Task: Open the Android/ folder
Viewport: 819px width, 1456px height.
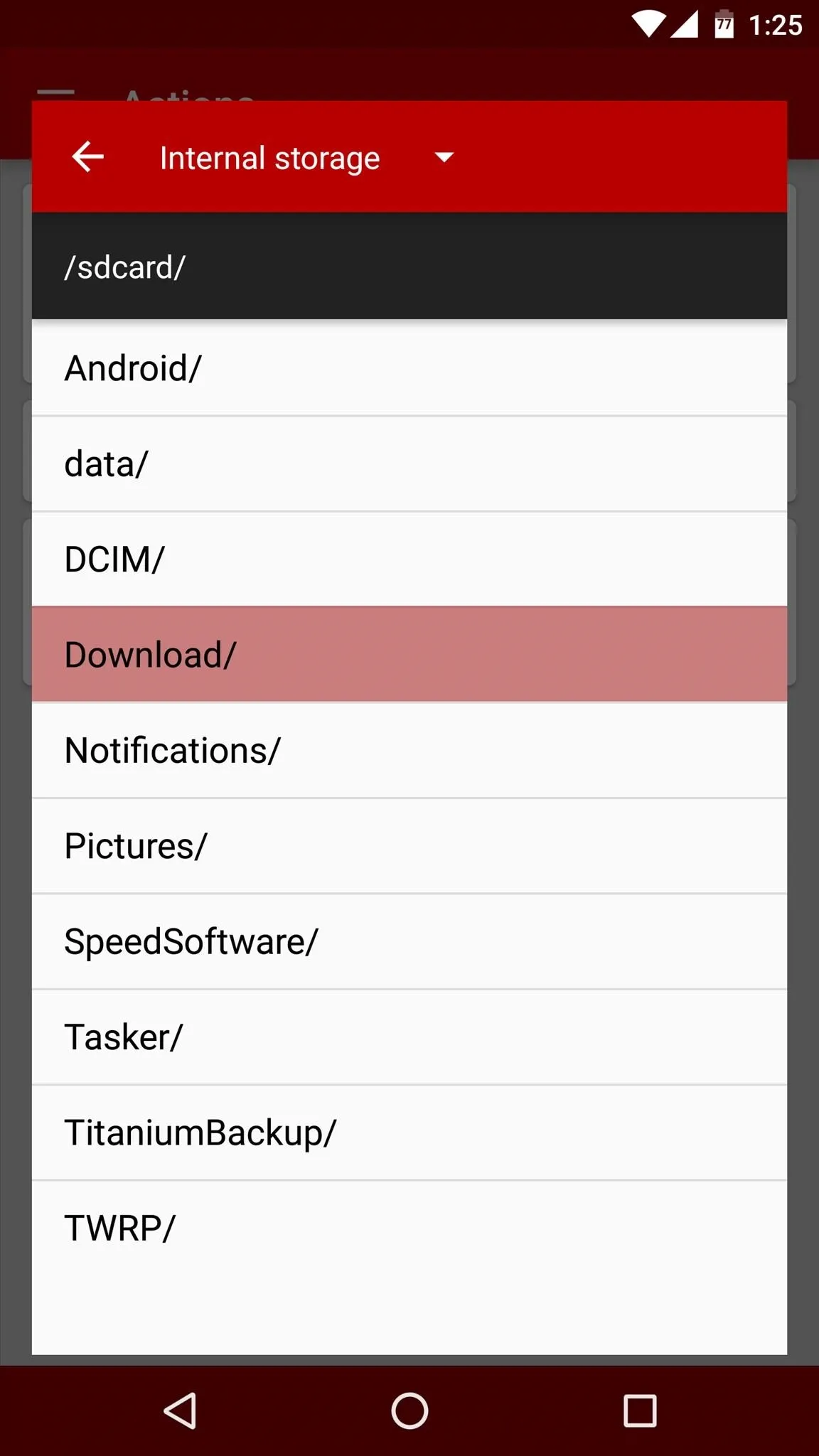Action: point(409,368)
